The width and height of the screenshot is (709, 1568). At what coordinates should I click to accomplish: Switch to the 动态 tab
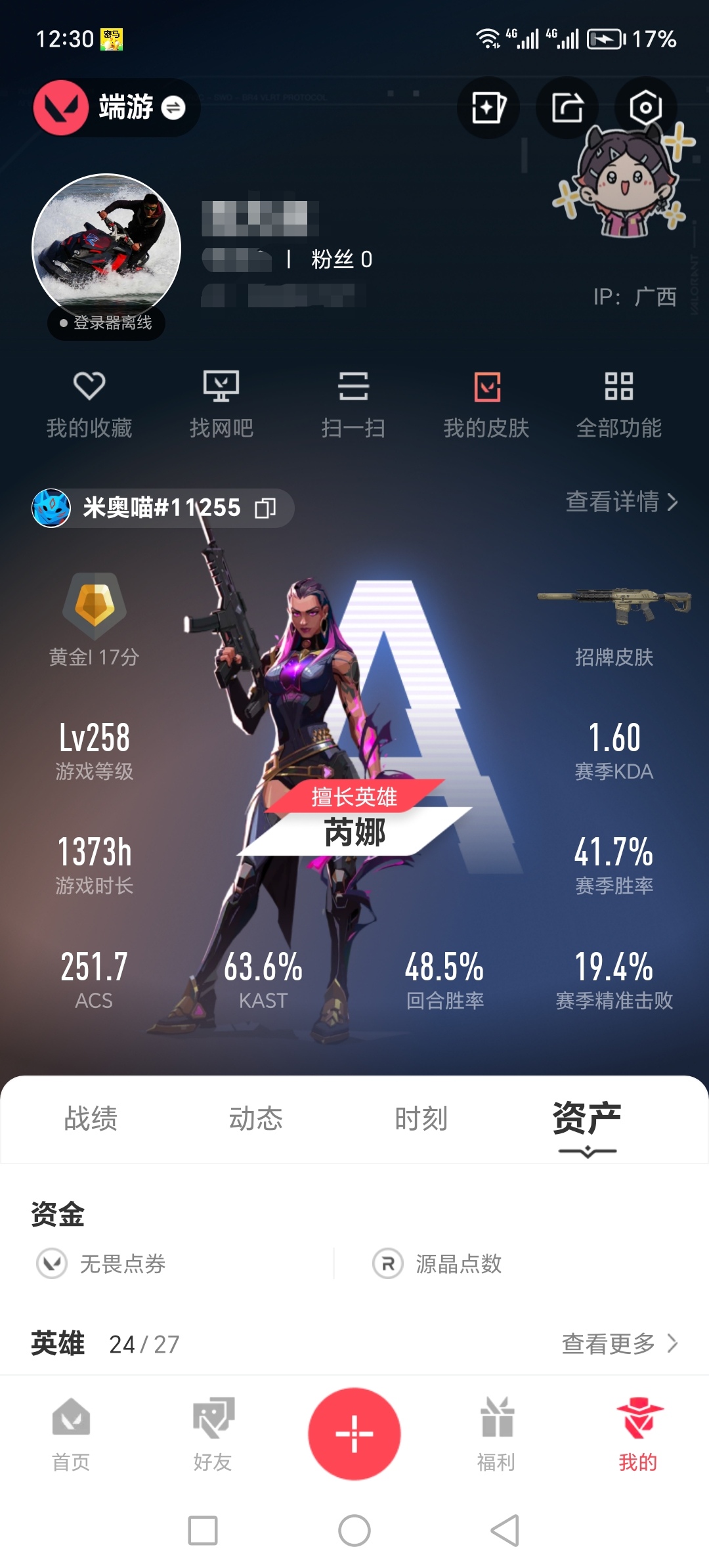click(x=255, y=1119)
